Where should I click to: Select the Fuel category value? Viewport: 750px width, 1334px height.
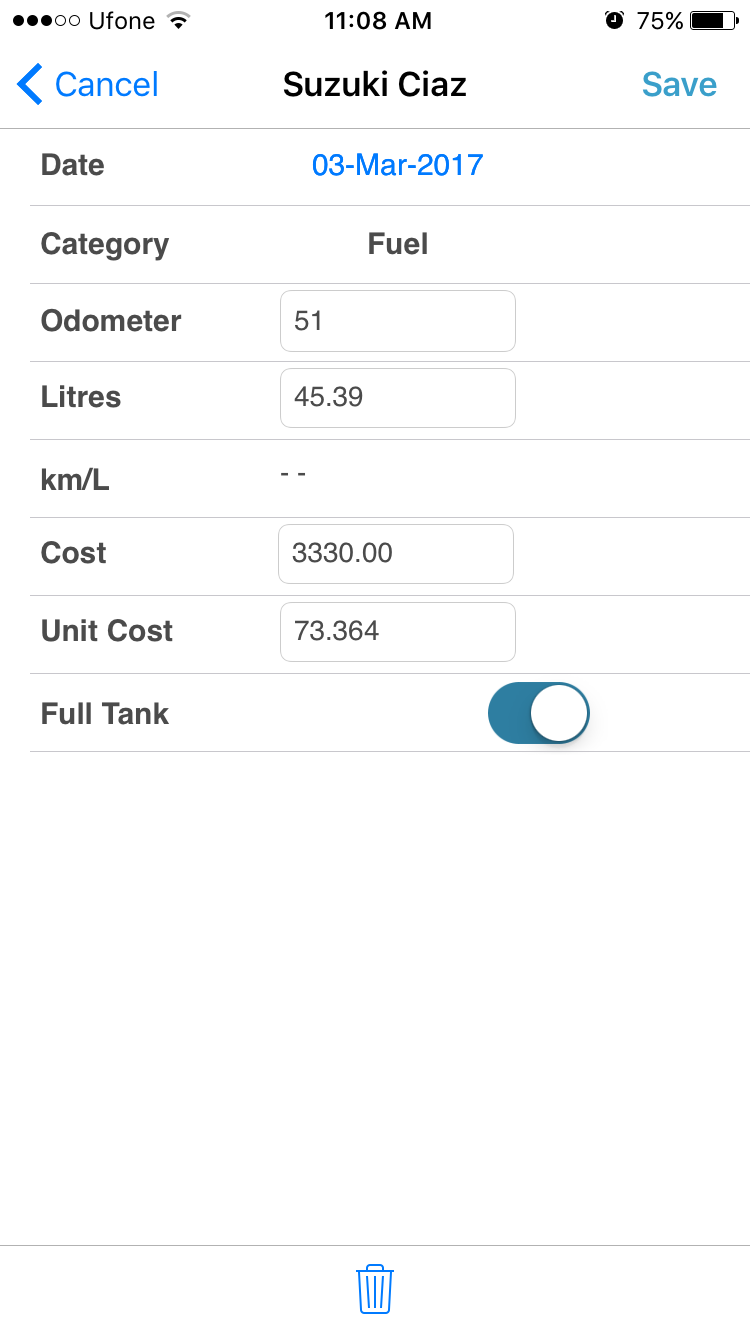398,244
